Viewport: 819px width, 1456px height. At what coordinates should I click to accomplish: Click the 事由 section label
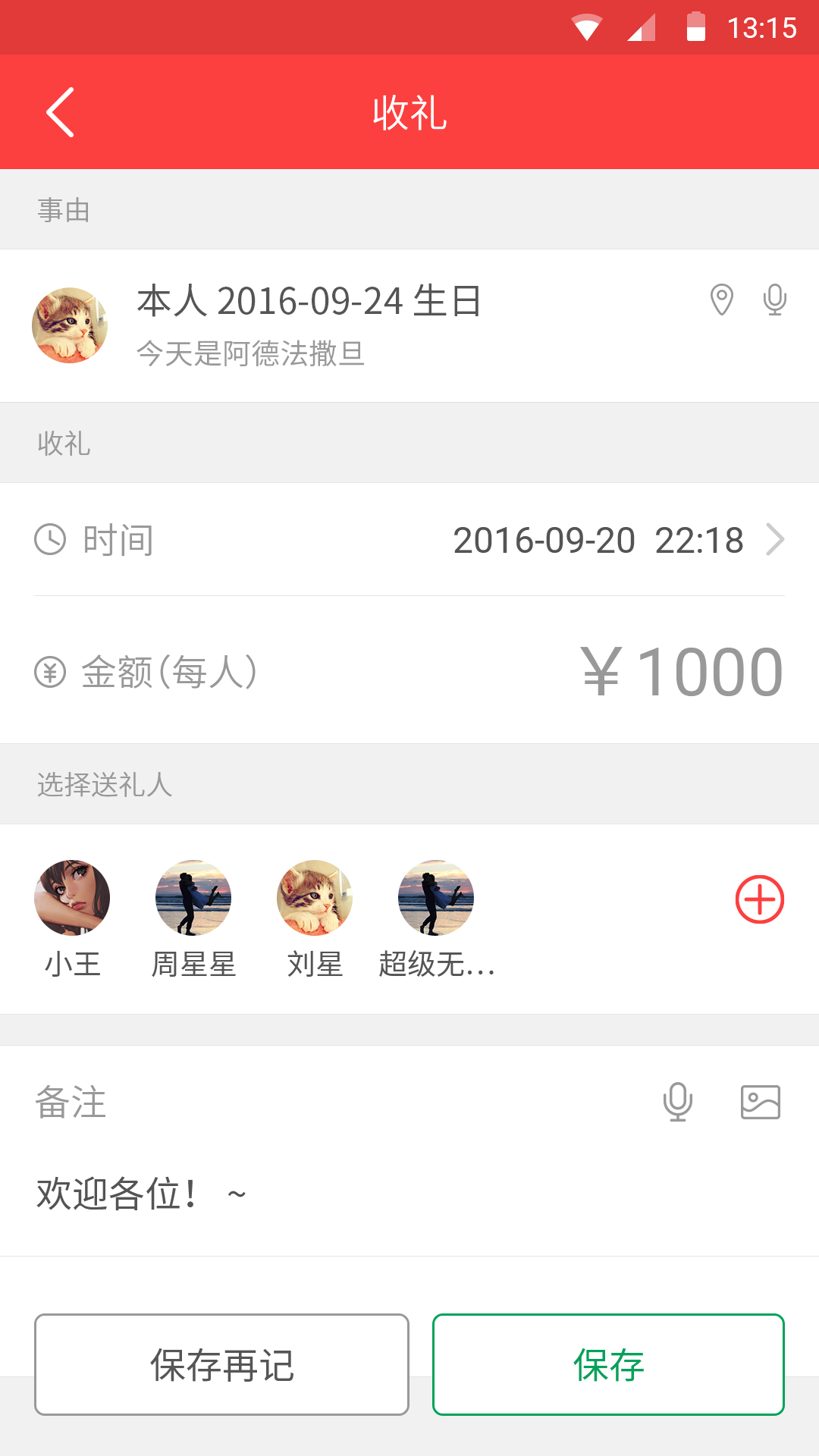pyautogui.click(x=62, y=209)
